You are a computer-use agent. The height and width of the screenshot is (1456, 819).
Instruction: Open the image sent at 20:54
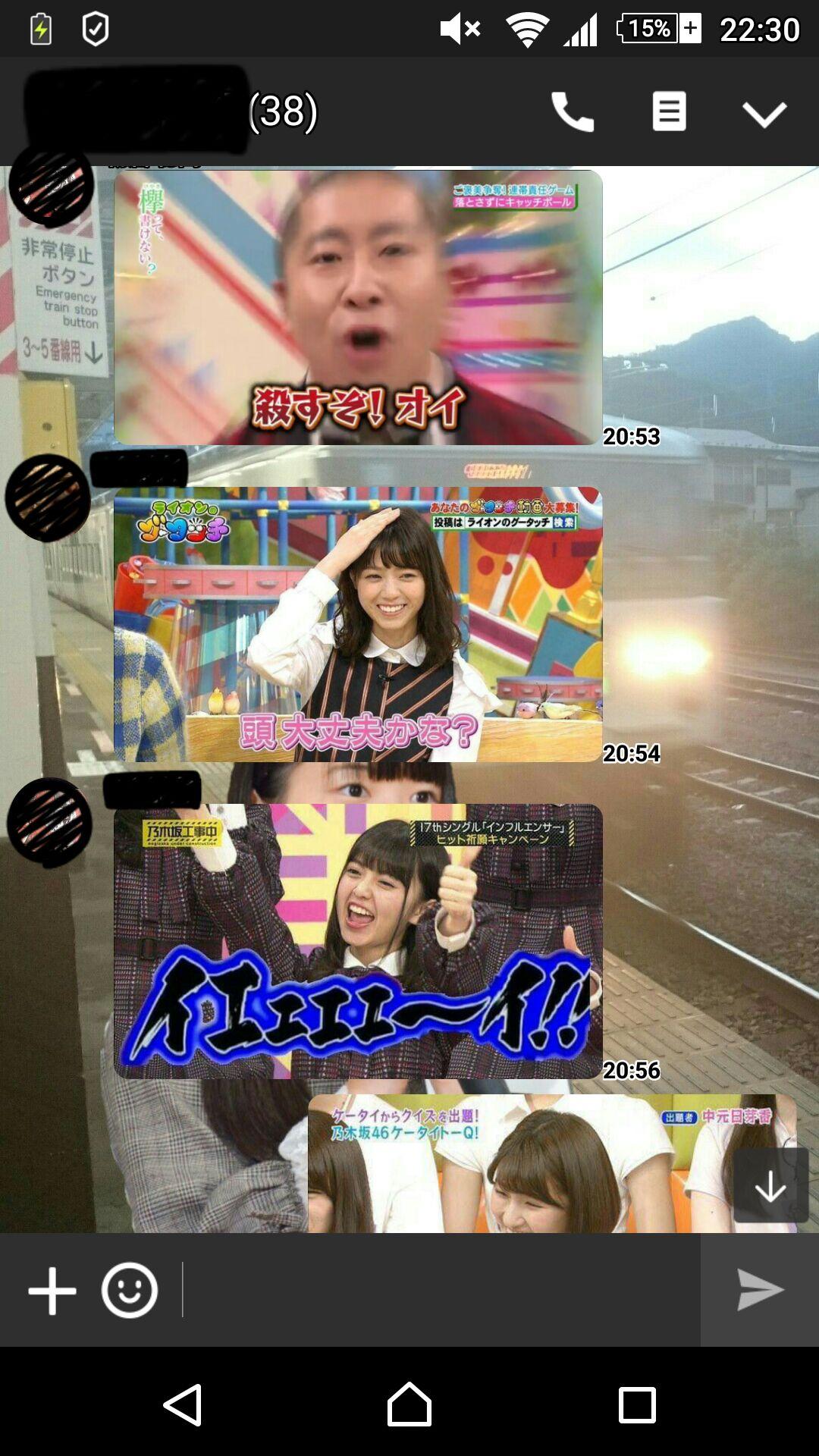[x=358, y=624]
